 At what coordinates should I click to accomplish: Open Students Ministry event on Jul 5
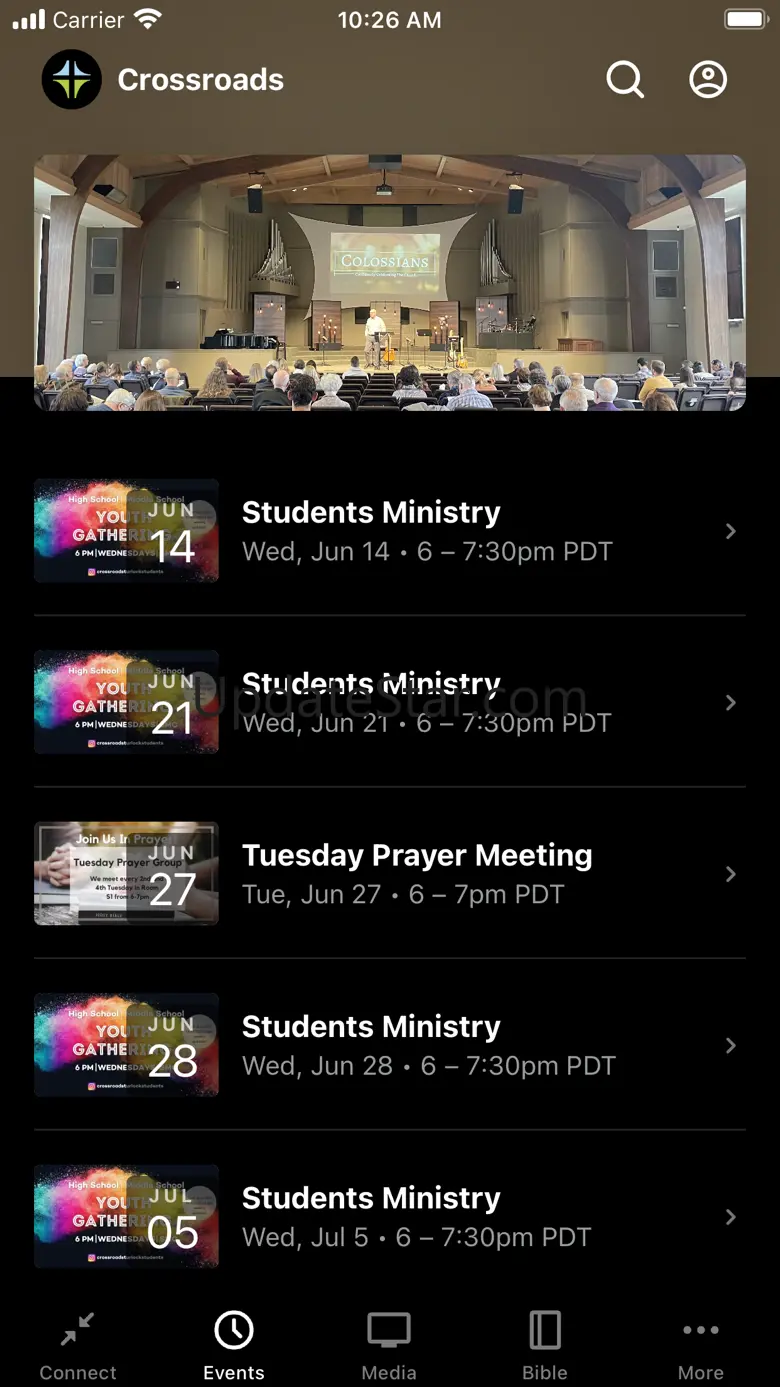point(390,1217)
